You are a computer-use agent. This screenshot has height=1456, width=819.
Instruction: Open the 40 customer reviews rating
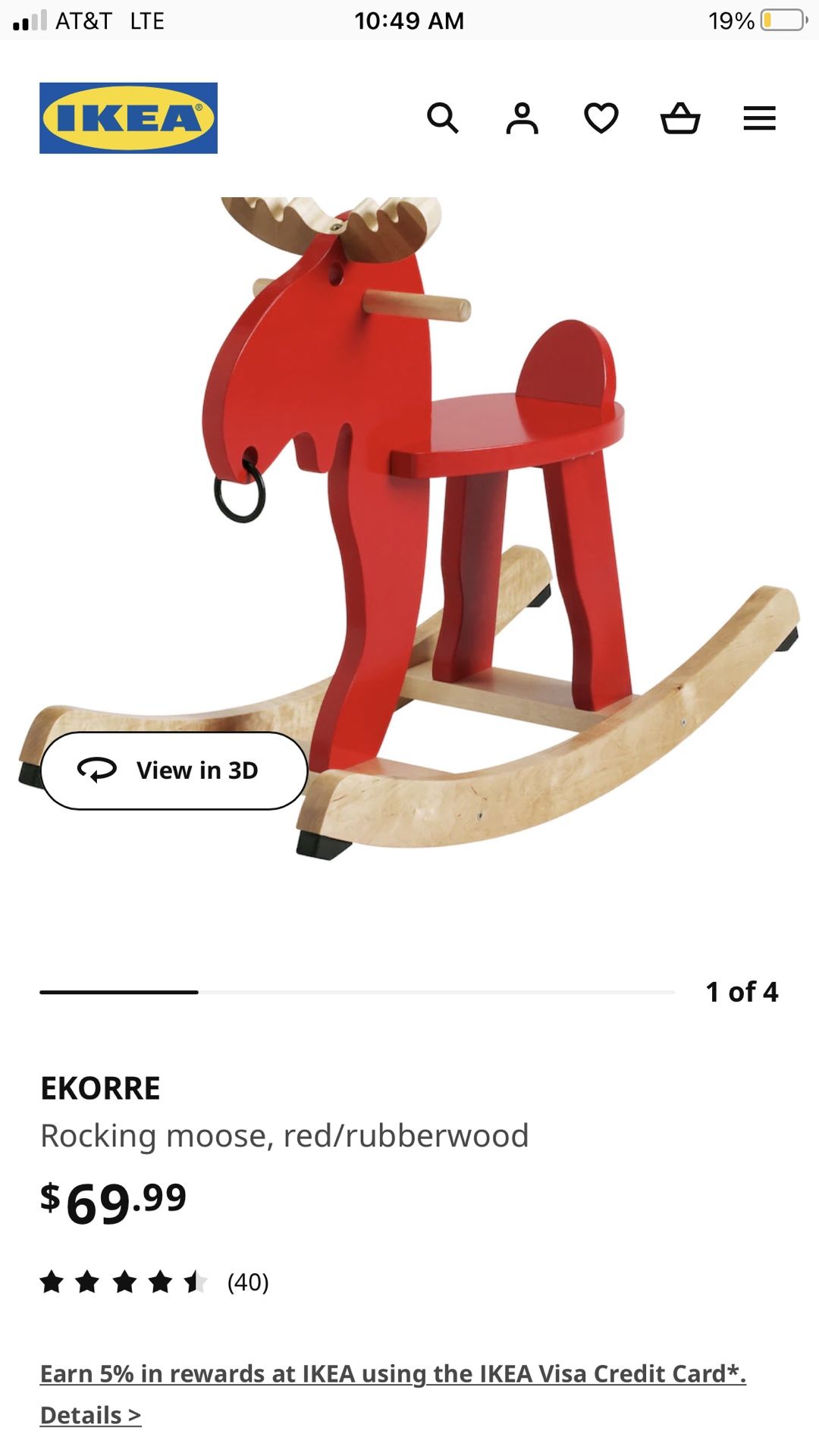(x=155, y=1282)
